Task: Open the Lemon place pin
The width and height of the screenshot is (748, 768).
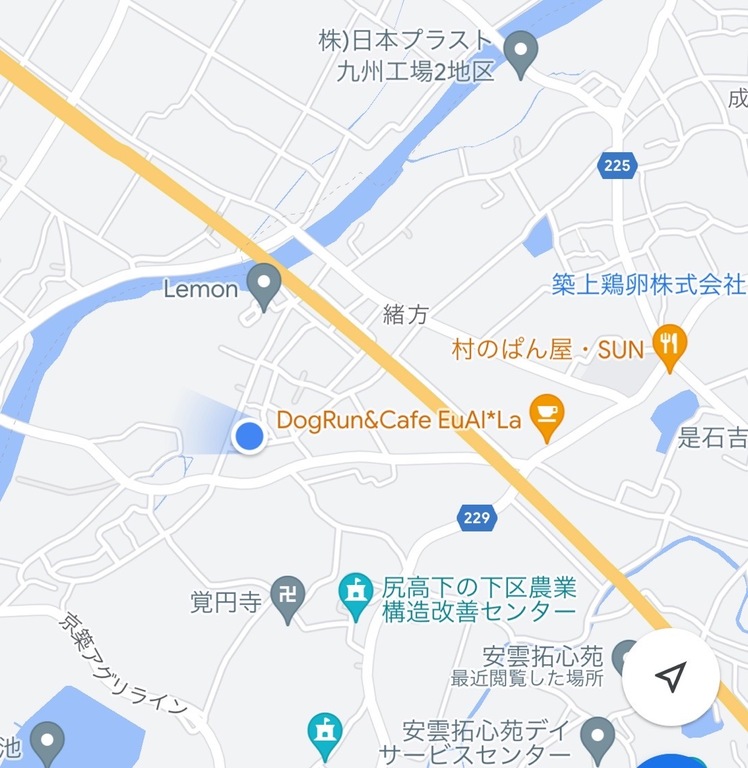Action: [x=264, y=287]
